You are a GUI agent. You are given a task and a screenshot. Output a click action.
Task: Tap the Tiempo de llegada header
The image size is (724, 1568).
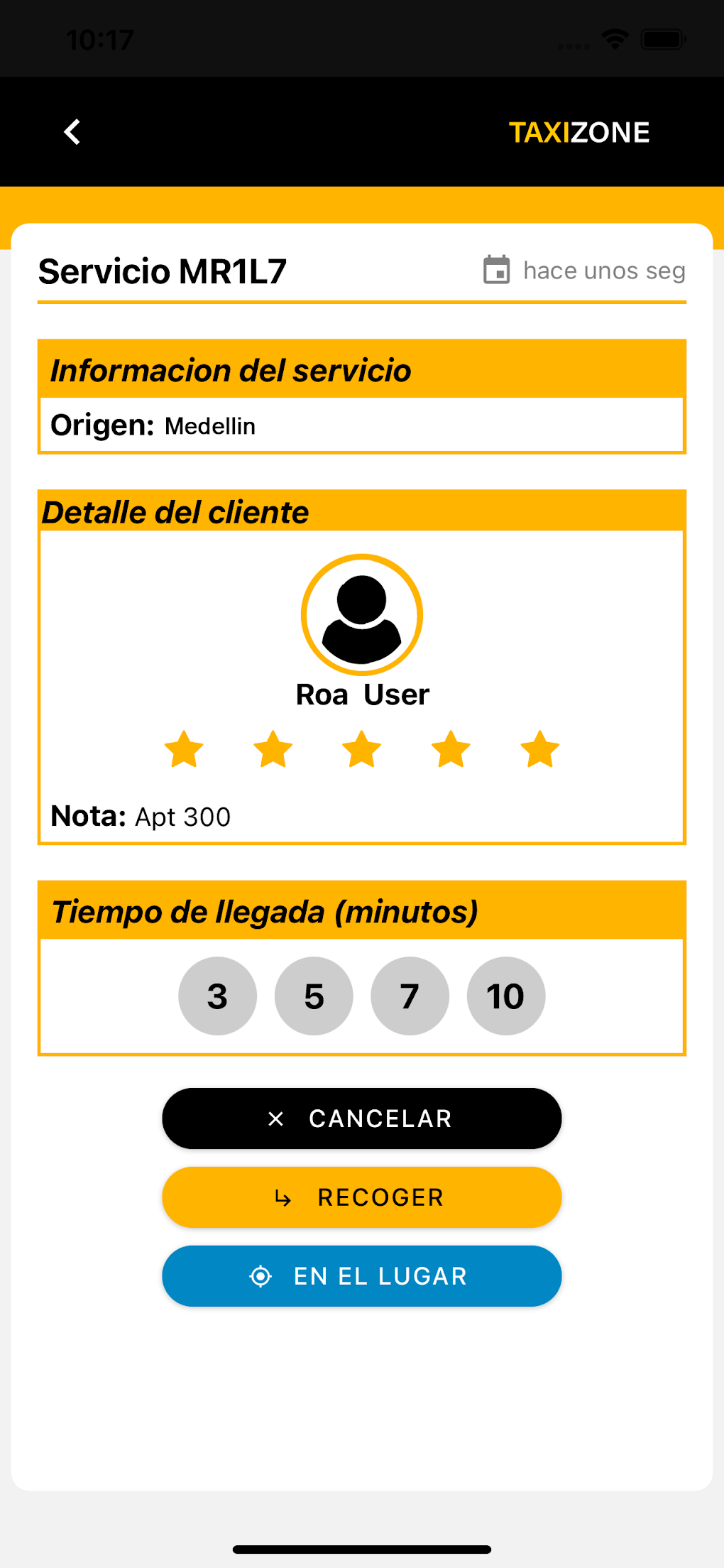[265, 912]
